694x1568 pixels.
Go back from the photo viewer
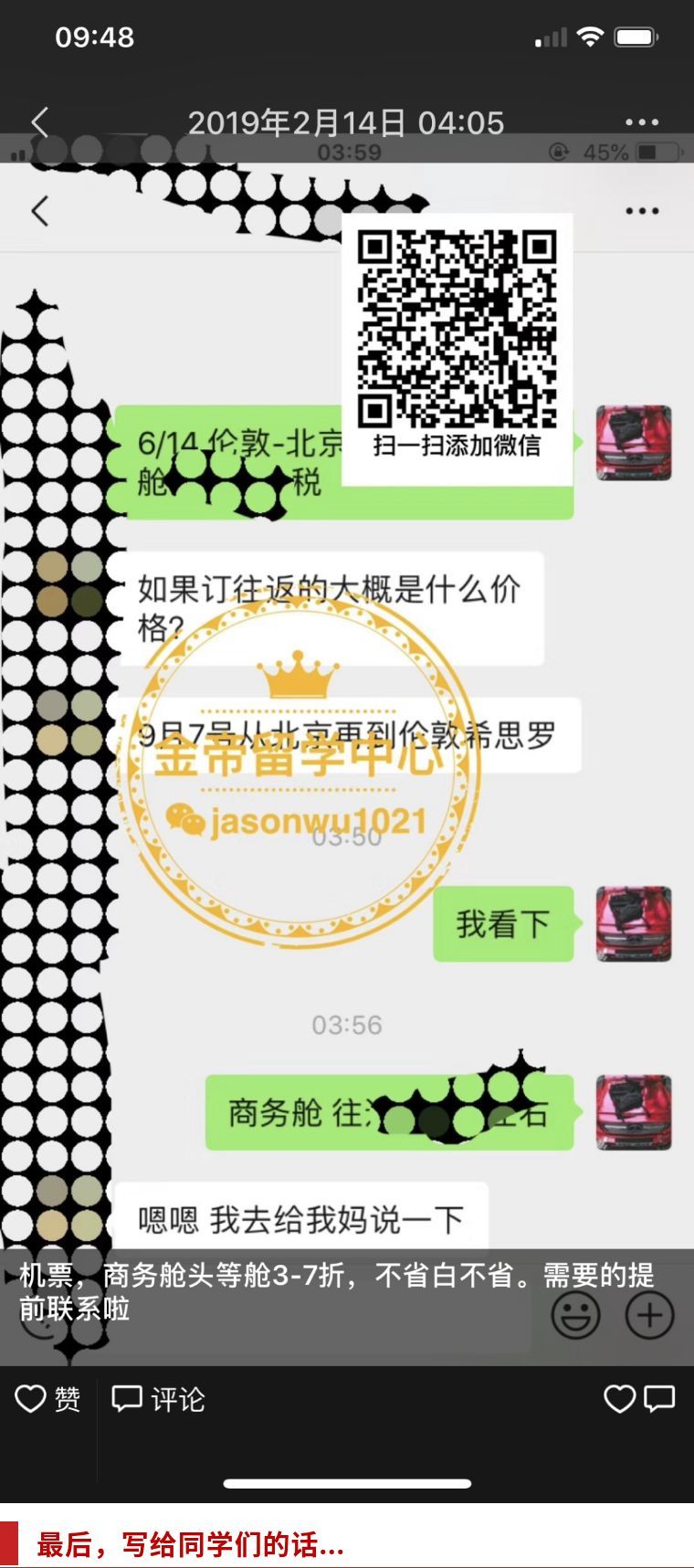coord(39,122)
